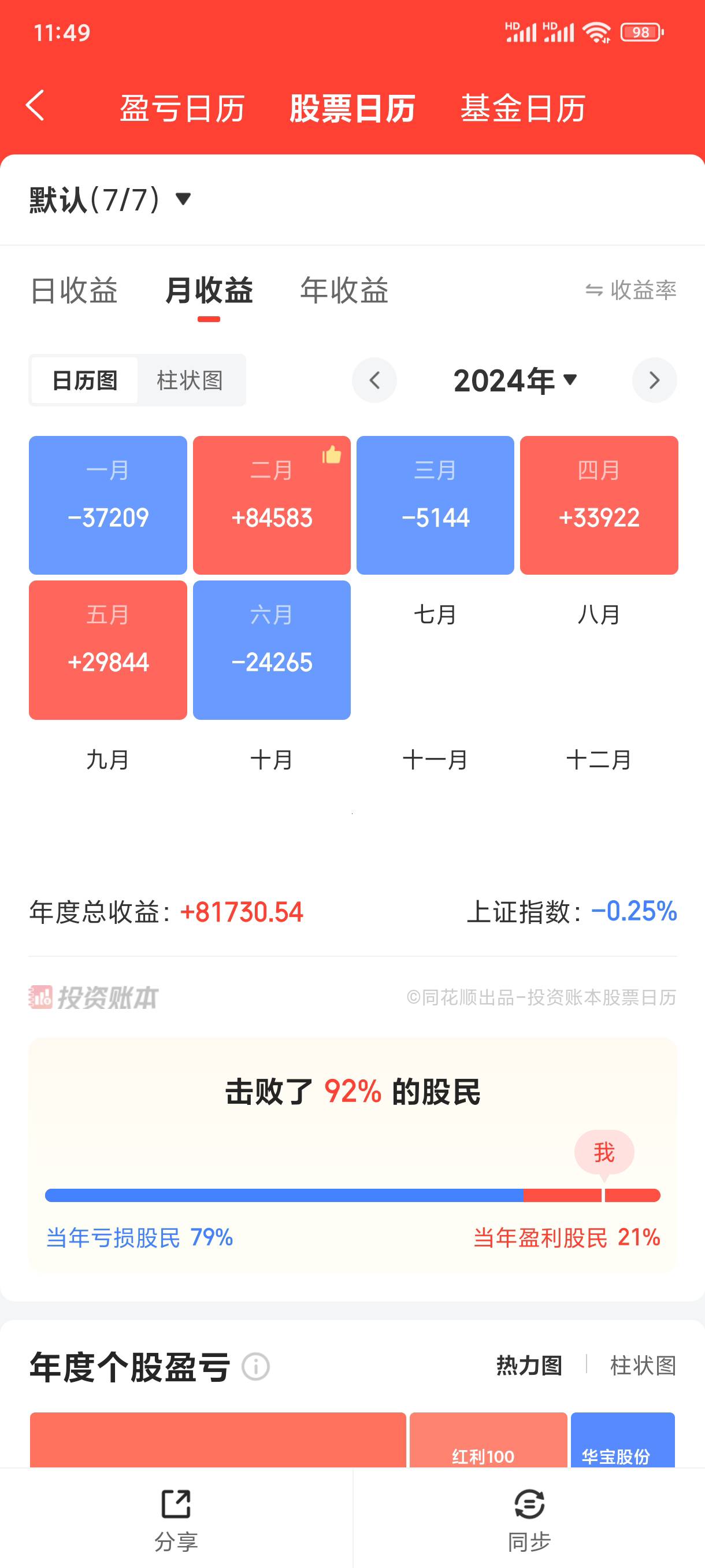Tap the info icon beside 年度个股盈亏
Viewport: 705px width, 1568px height.
(x=255, y=1367)
